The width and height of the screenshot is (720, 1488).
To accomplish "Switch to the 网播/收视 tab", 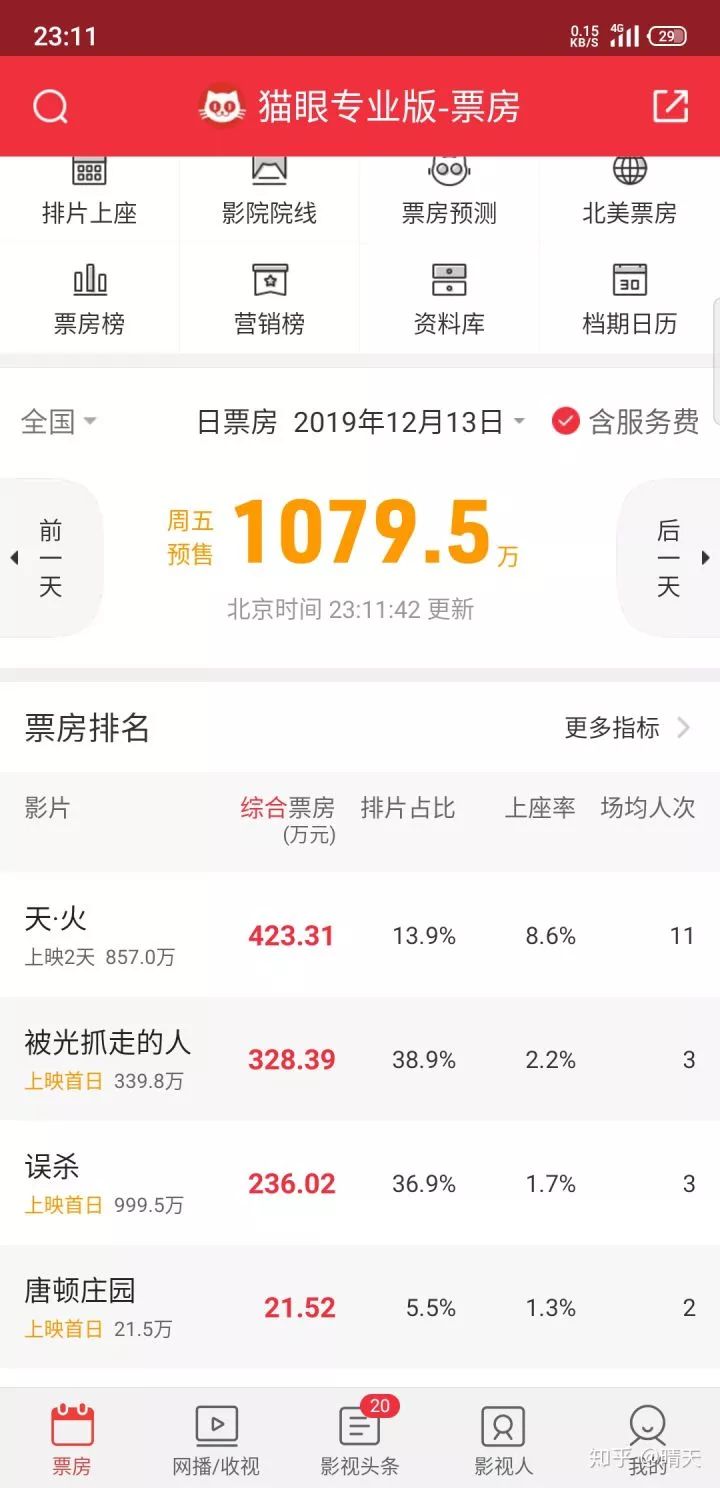I will tap(216, 1440).
